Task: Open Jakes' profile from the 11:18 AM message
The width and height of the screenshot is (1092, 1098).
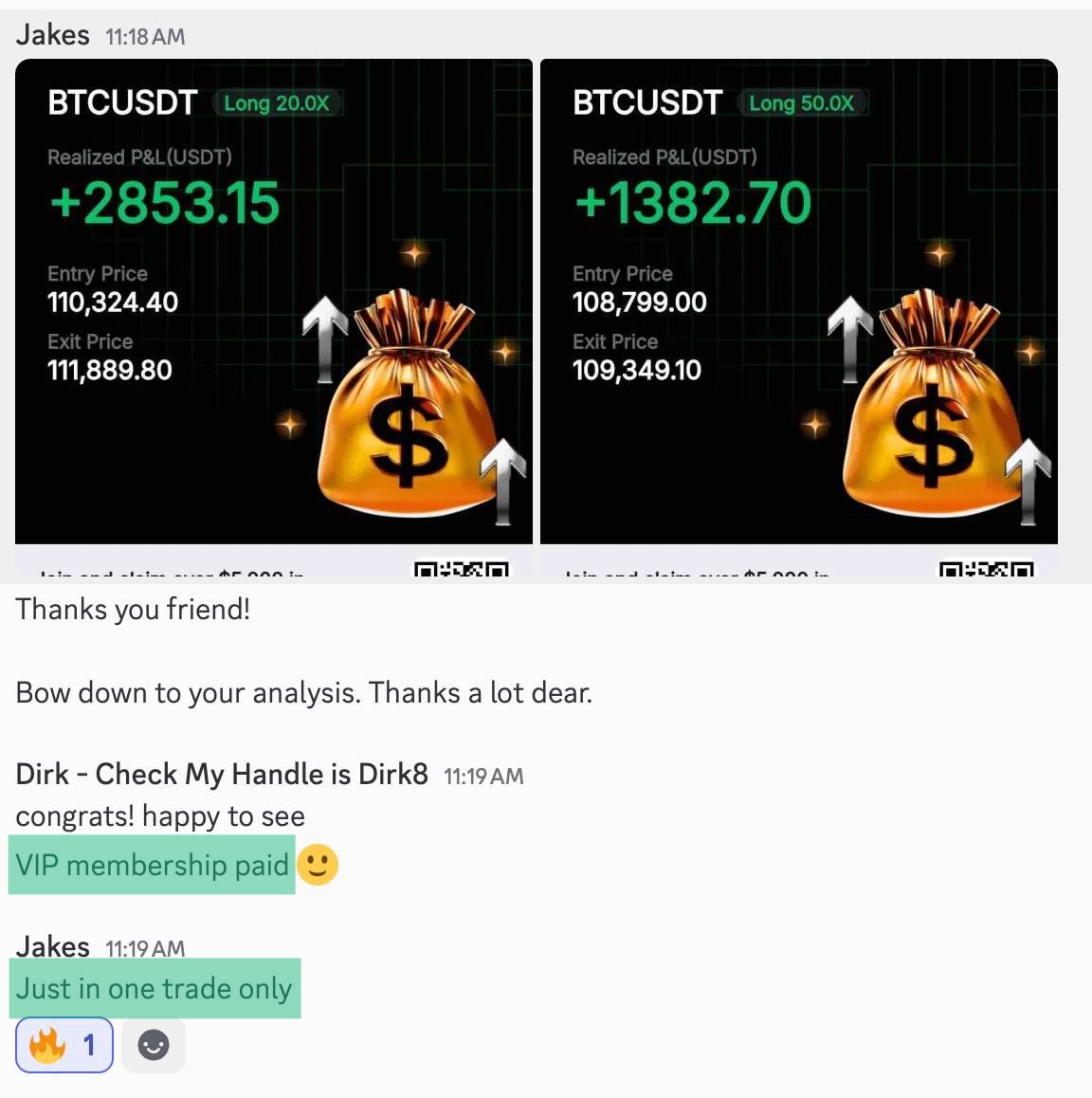Action: click(52, 35)
